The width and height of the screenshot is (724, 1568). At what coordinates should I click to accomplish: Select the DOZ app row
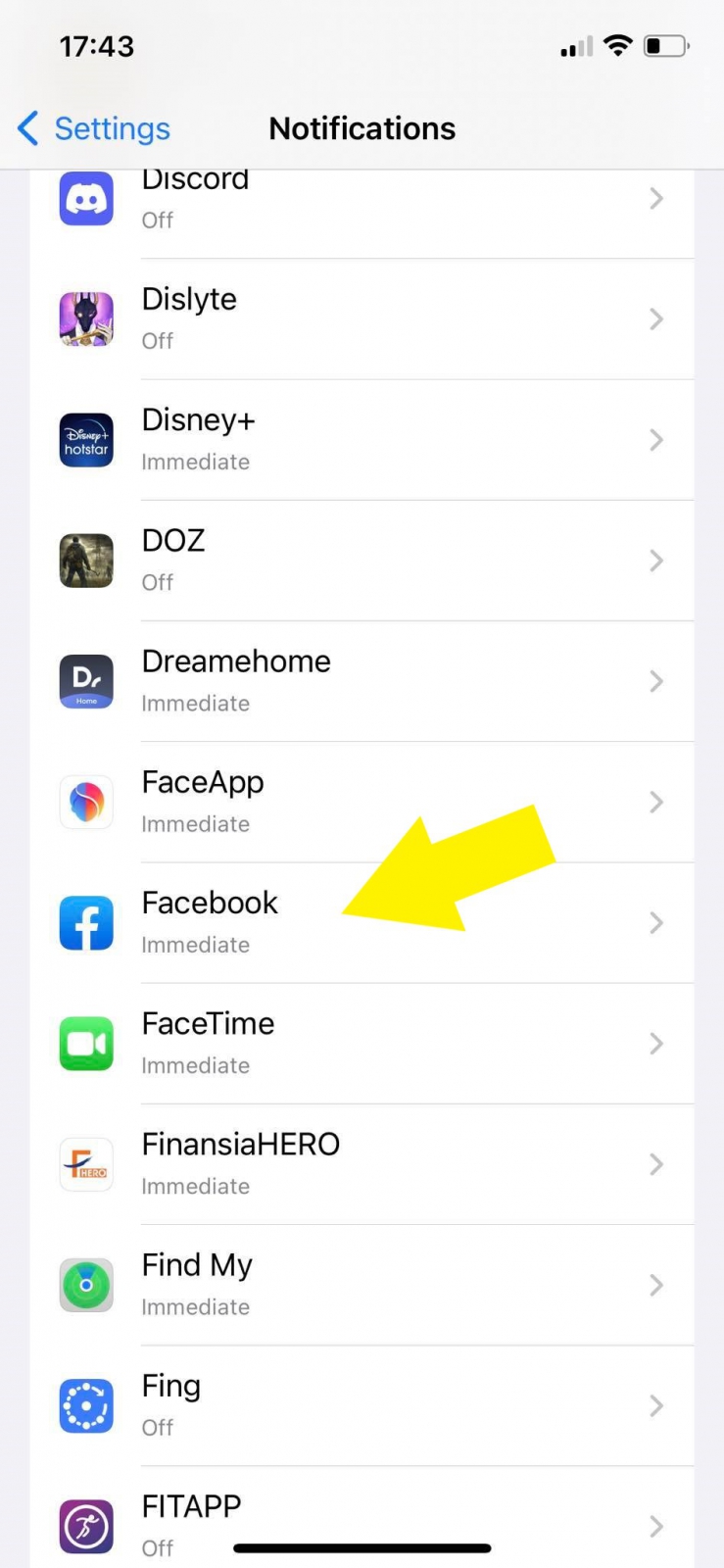coord(362,561)
